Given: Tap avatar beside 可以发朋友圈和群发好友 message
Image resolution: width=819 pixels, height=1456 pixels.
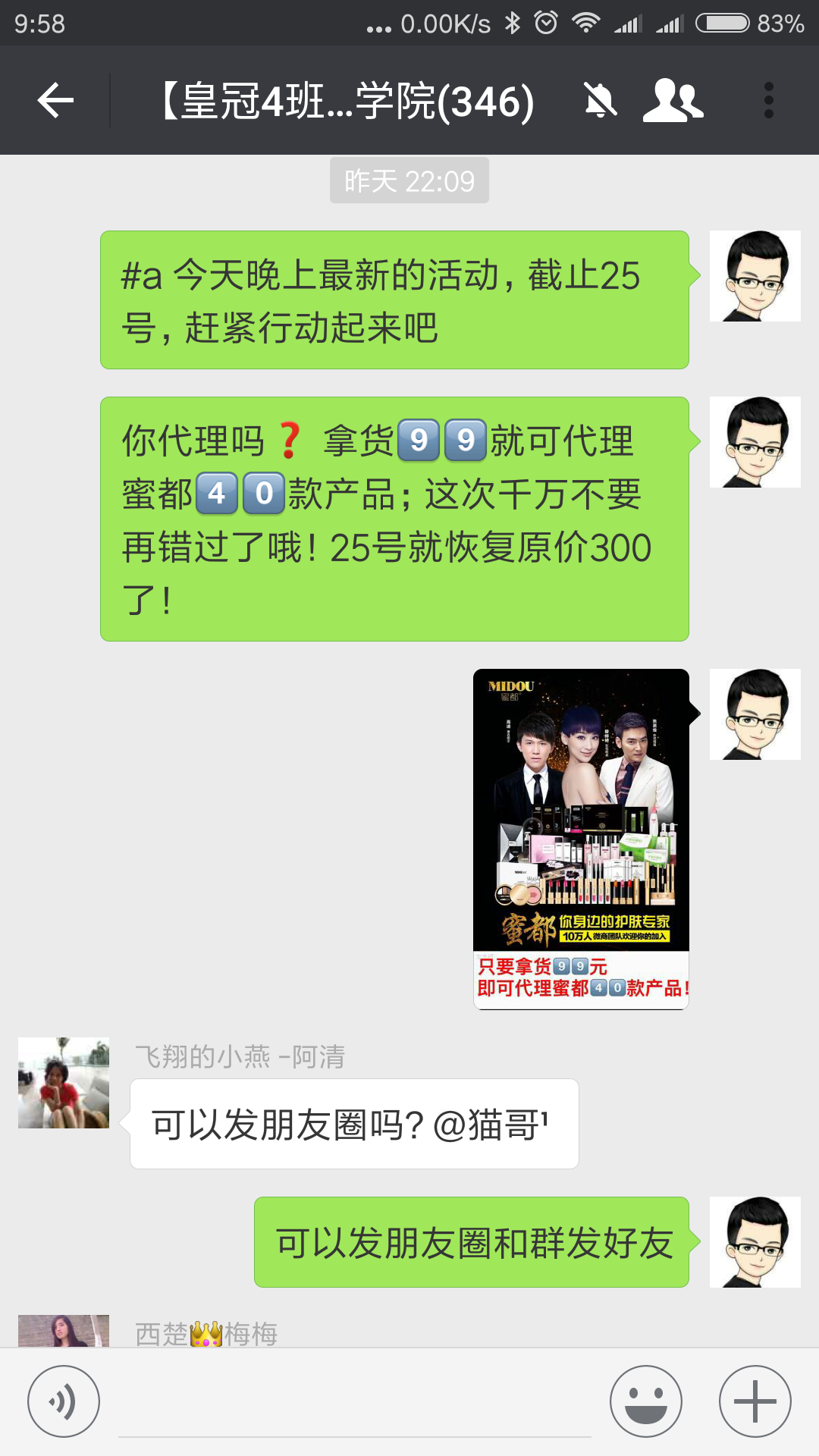Looking at the screenshot, I should (x=755, y=1242).
